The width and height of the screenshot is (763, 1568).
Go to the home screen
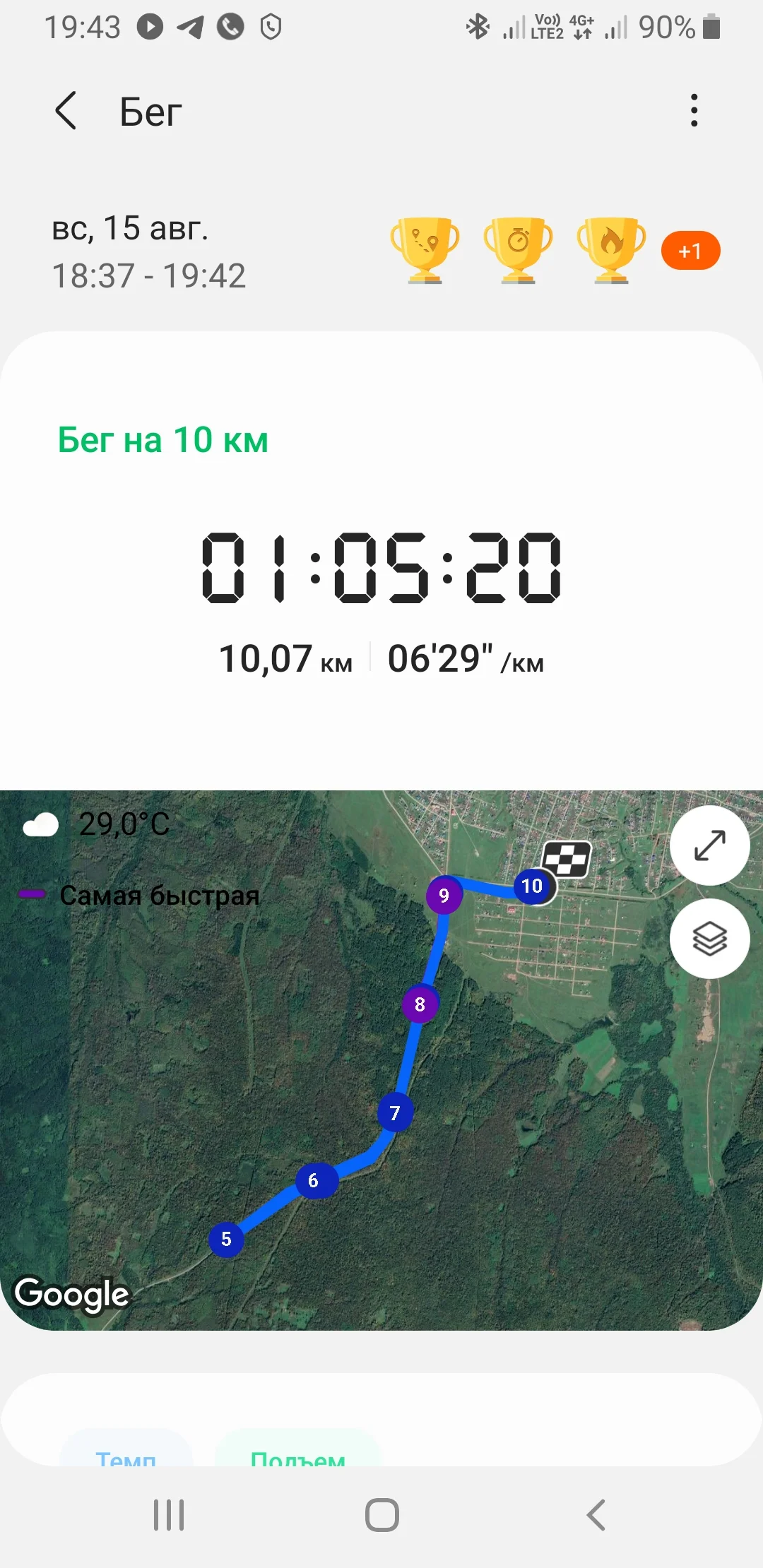point(382,1515)
